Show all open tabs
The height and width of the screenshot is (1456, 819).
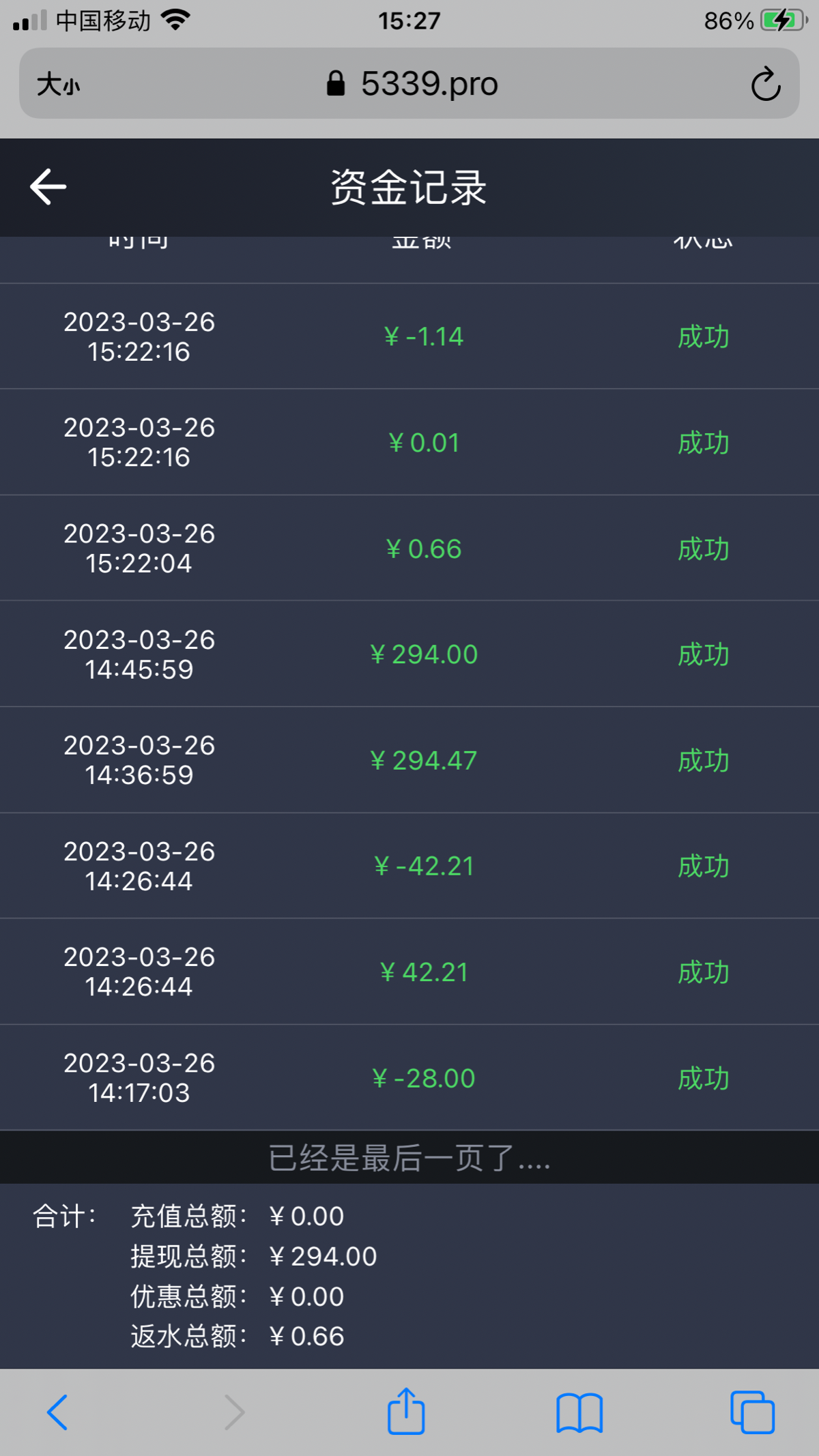click(752, 1412)
